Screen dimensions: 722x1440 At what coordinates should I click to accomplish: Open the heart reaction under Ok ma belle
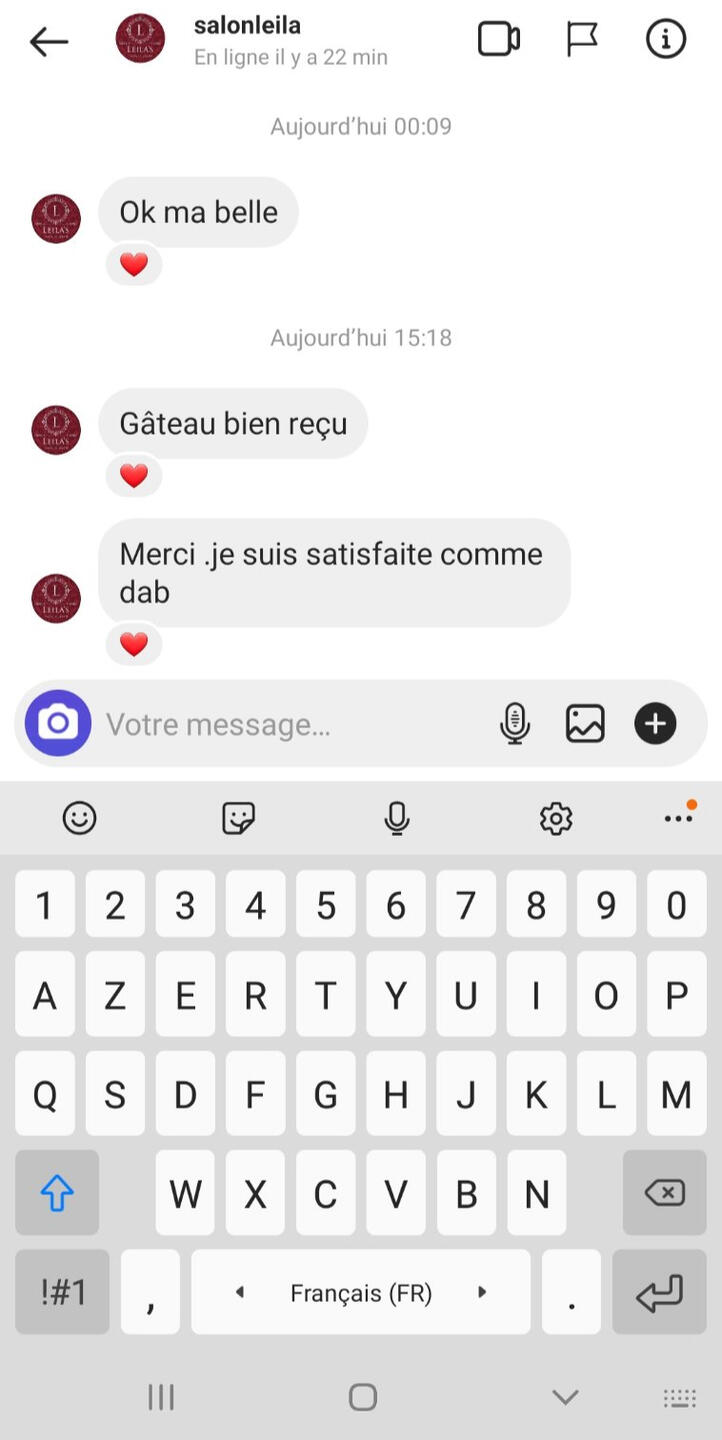point(134,264)
